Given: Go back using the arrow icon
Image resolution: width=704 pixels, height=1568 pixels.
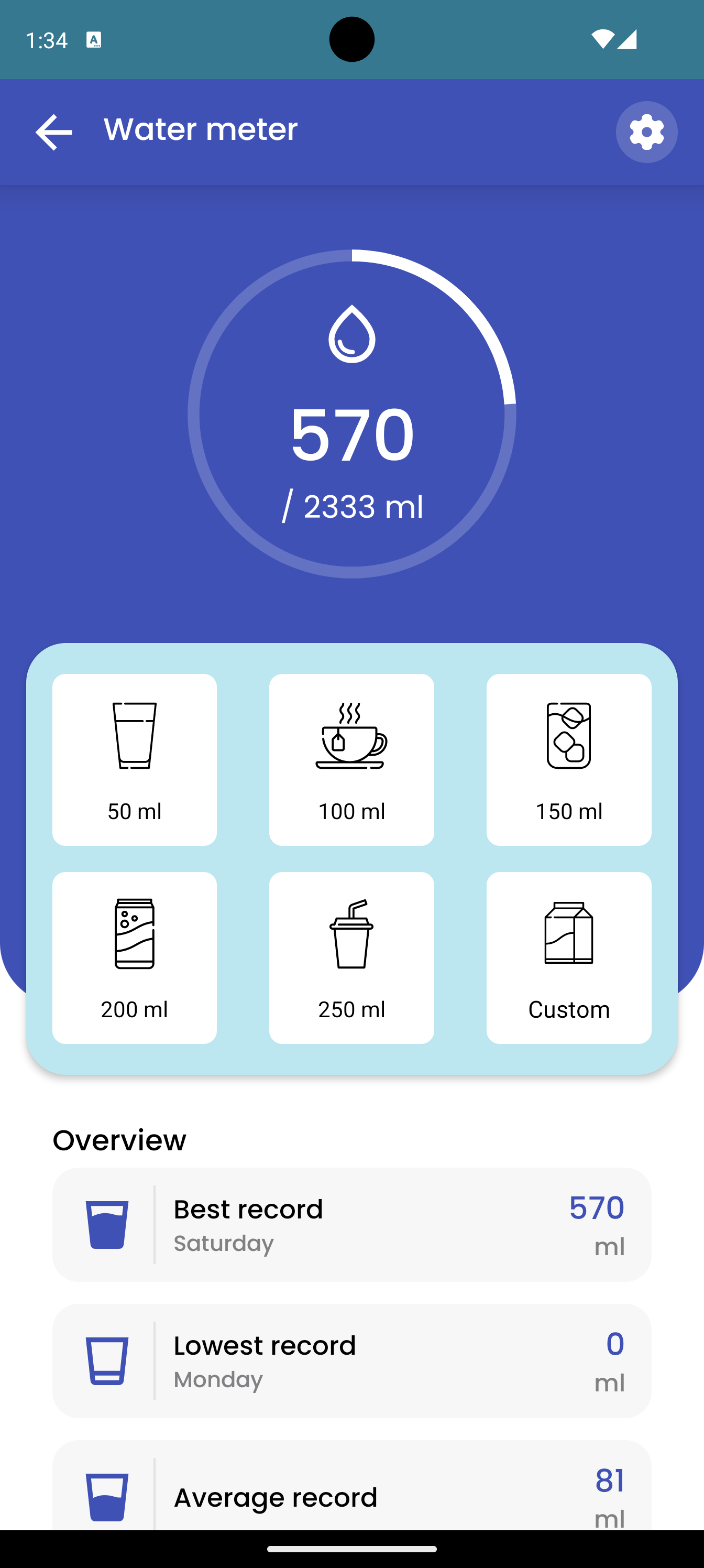Looking at the screenshot, I should (53, 132).
